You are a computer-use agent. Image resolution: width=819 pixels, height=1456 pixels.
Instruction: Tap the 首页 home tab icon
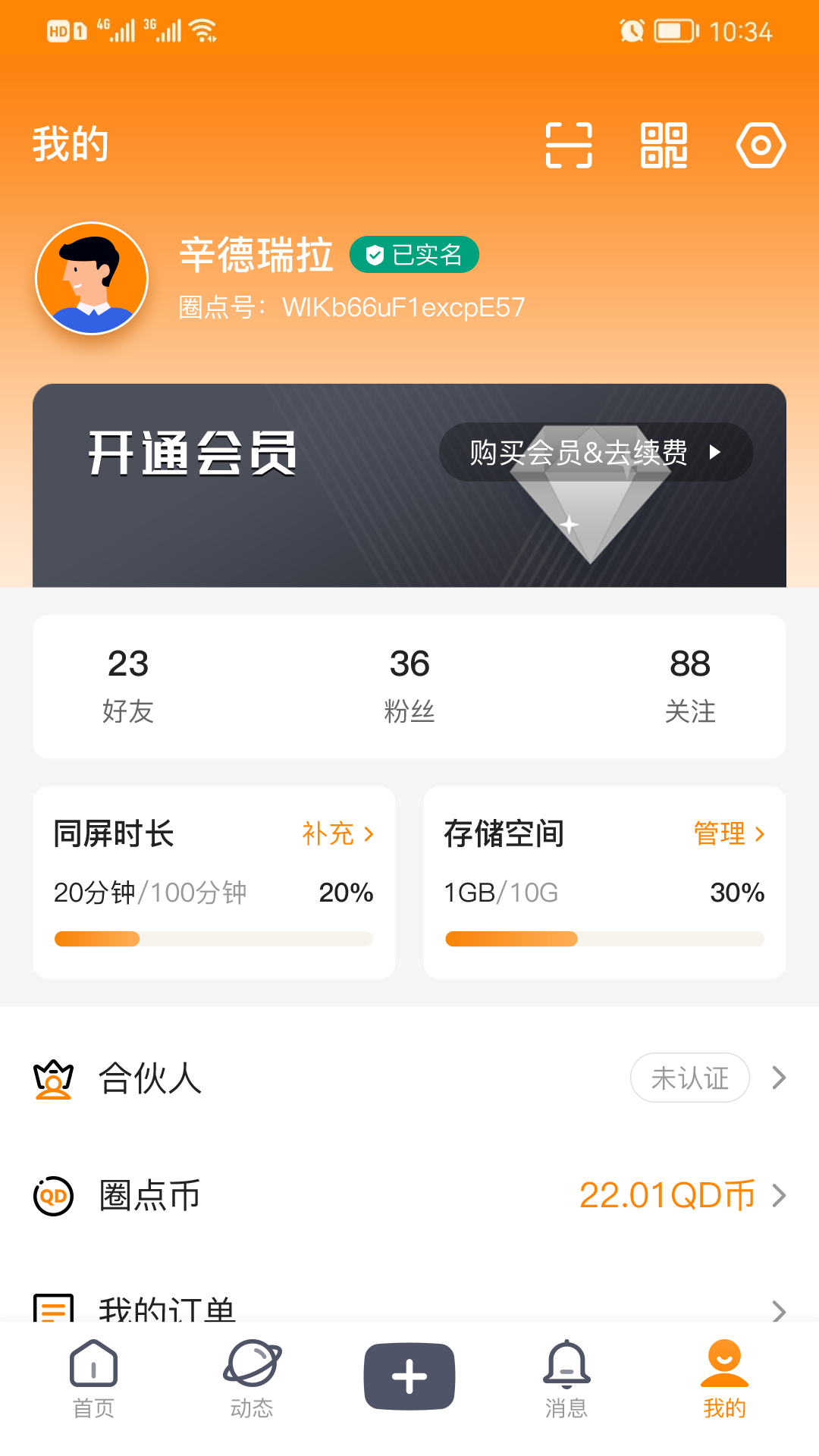click(93, 1365)
